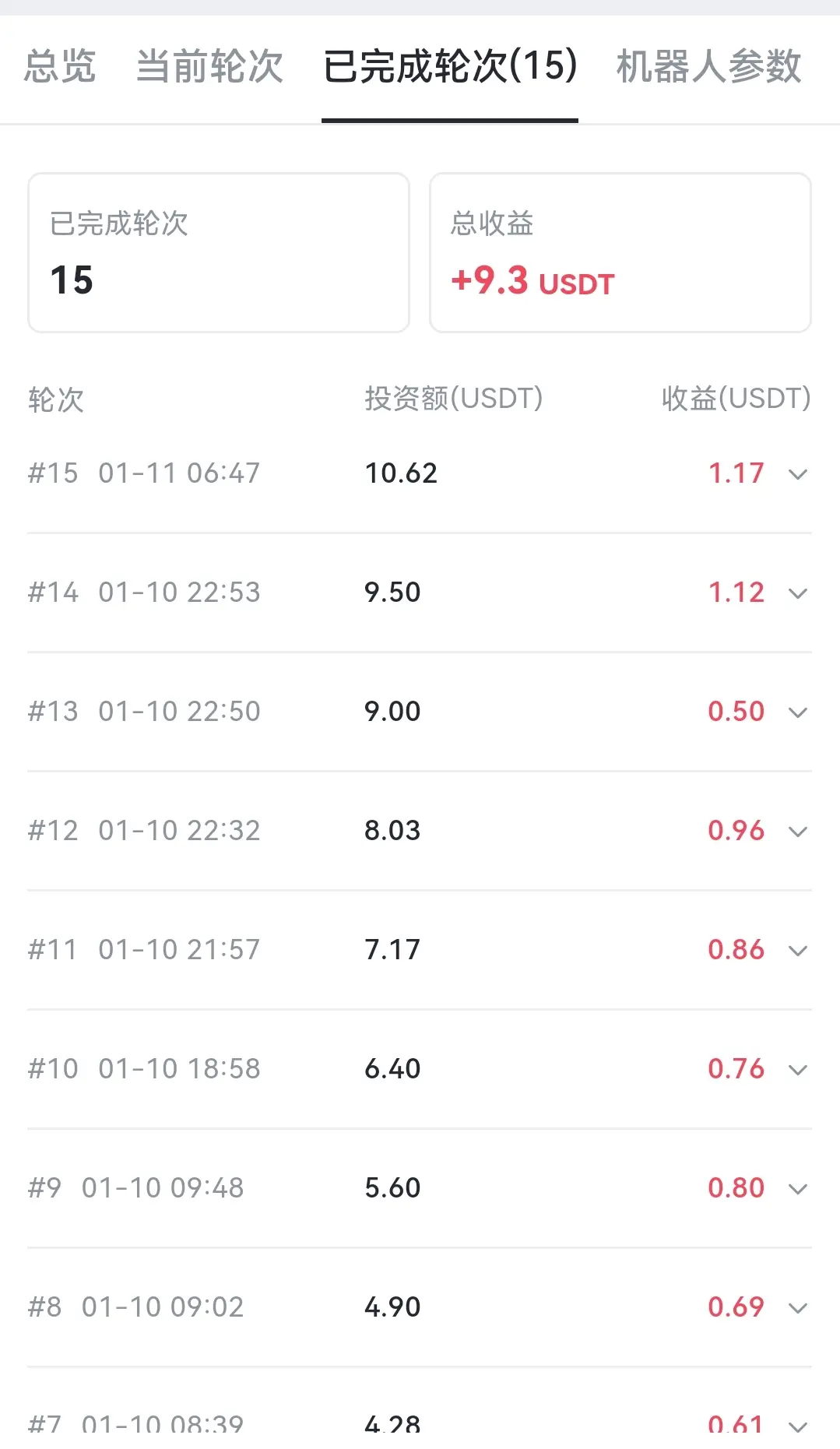Screen dimensions: 840x1449
Task: Switch to the 总览 tab
Action: click(x=60, y=66)
